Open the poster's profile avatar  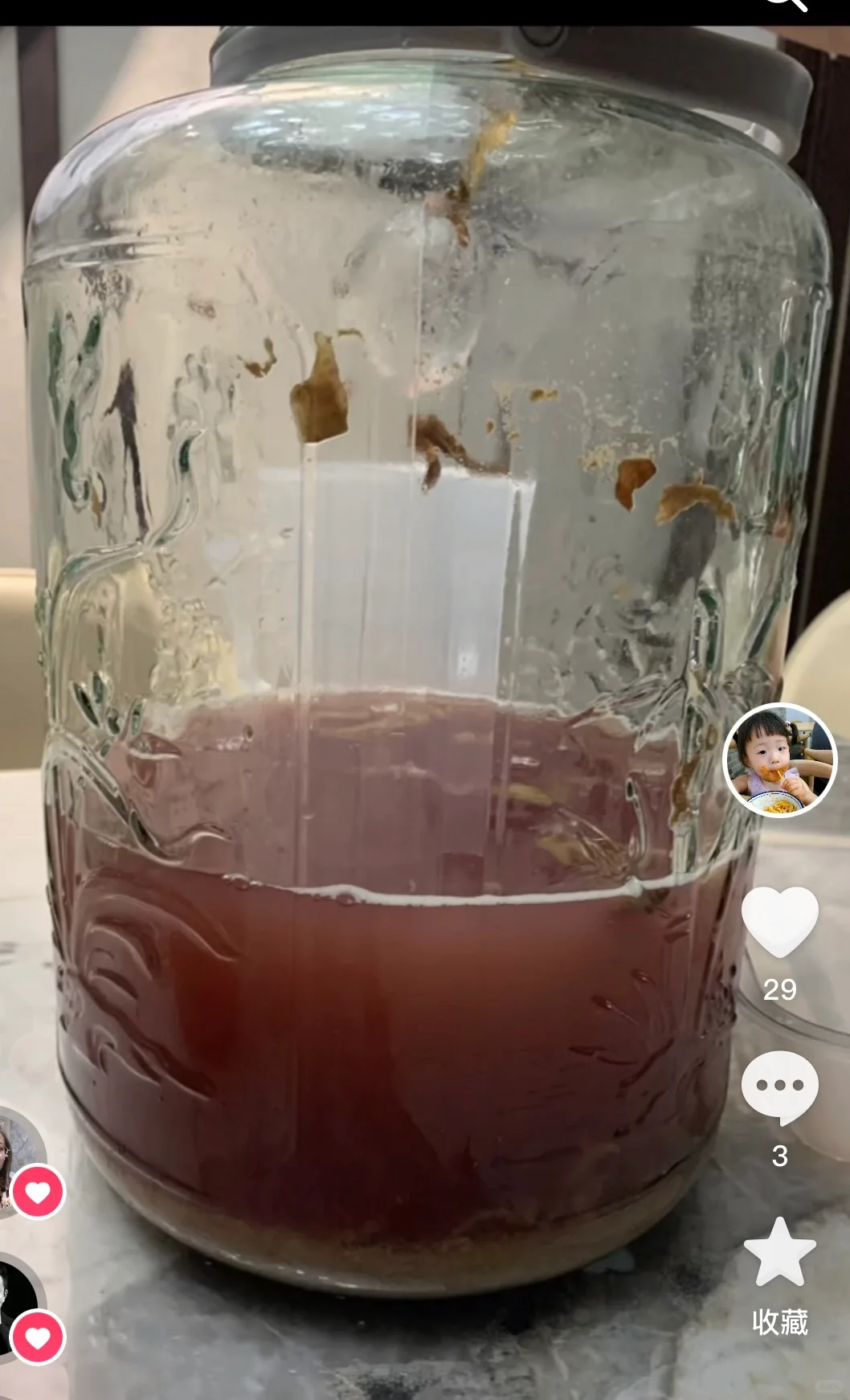click(780, 760)
